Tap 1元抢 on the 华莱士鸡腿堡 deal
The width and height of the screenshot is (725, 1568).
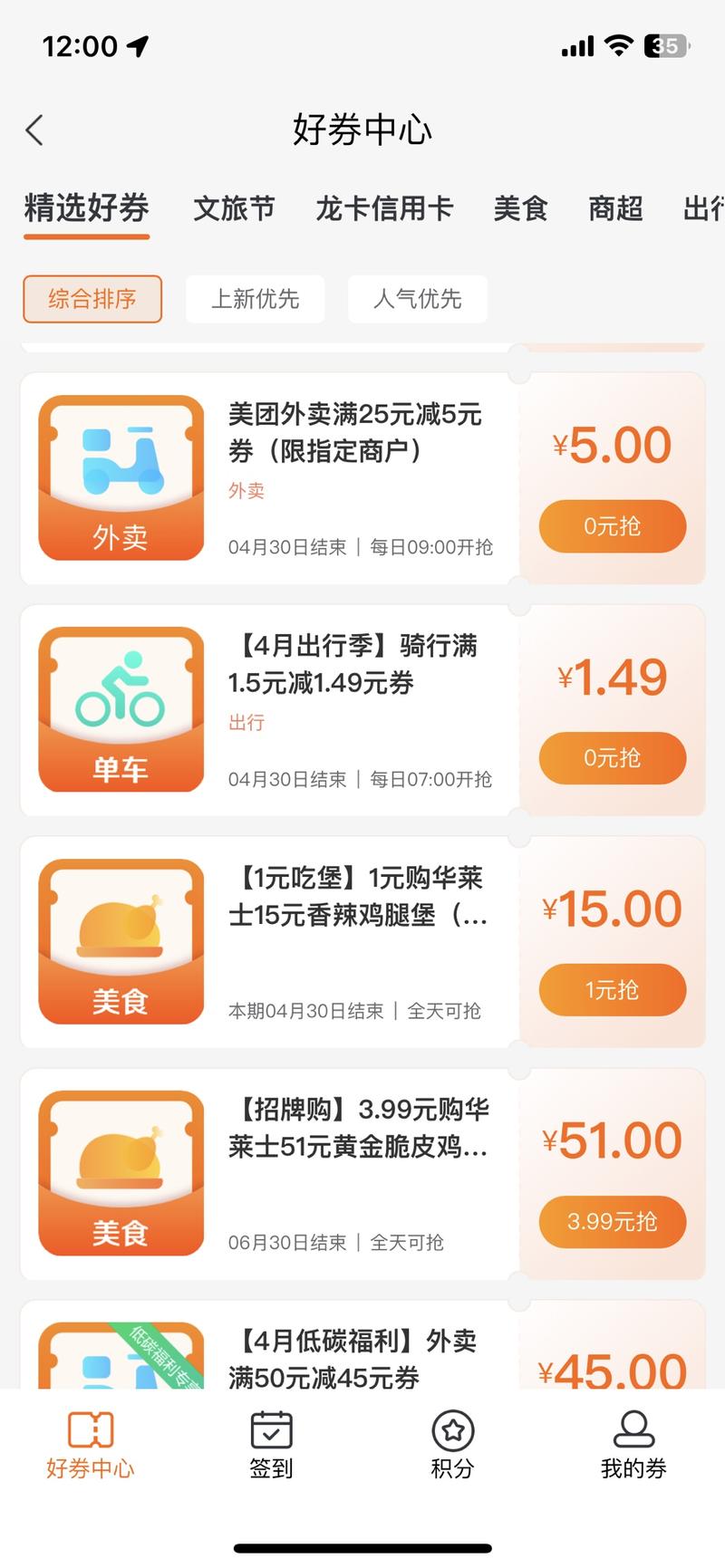612,989
